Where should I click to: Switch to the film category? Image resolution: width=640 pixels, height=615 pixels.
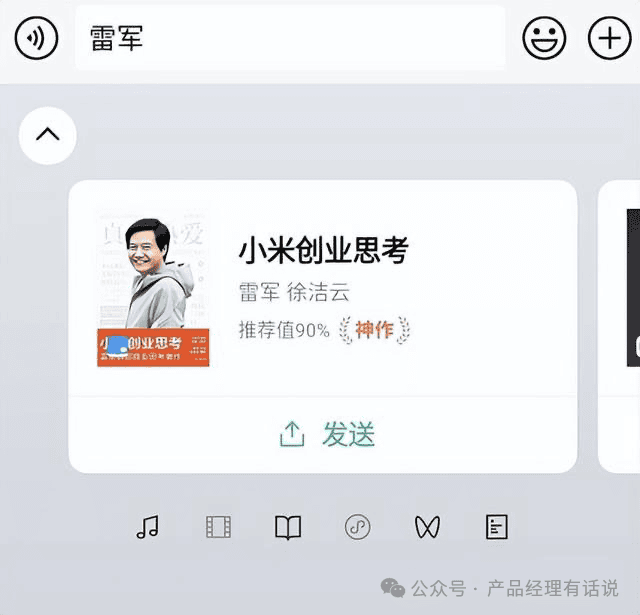(x=218, y=527)
